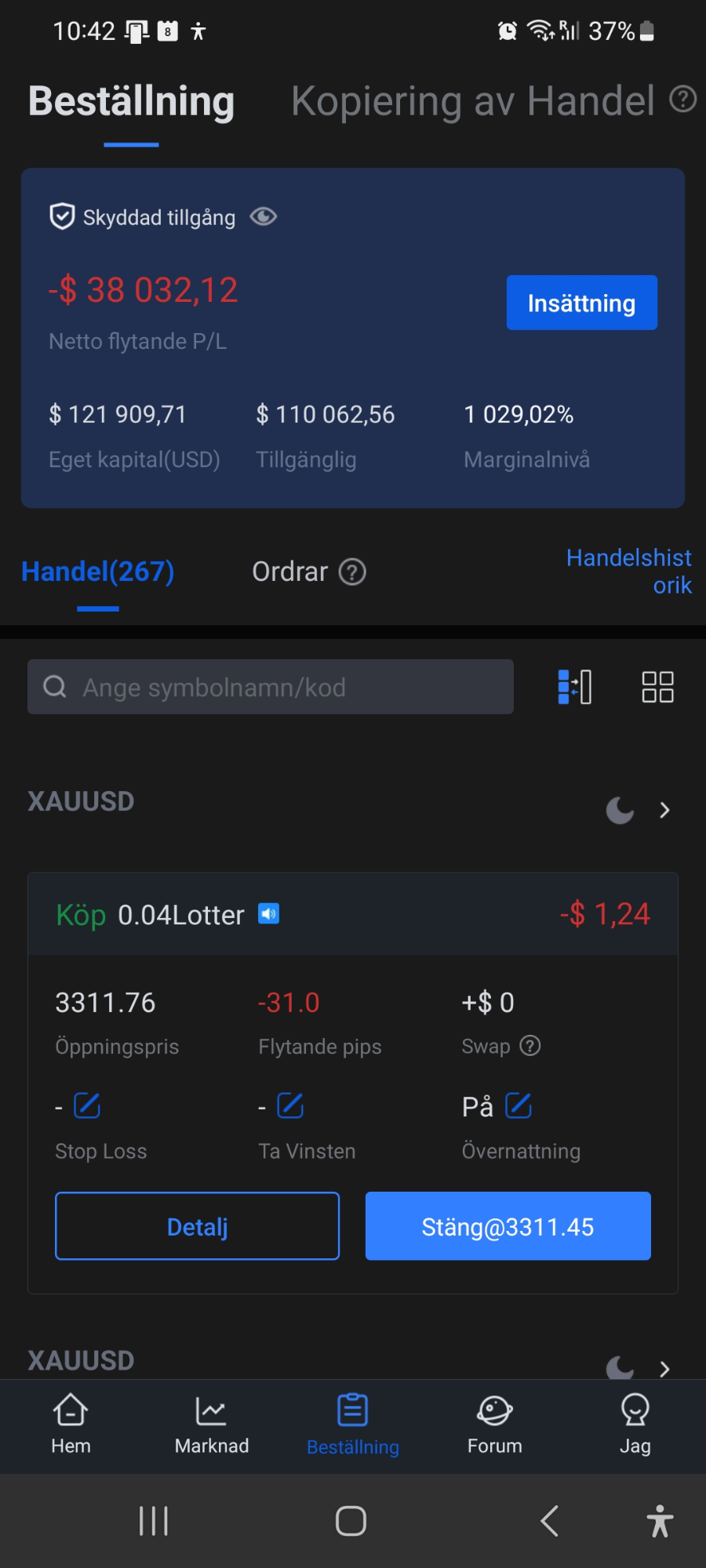Open first XAUUSD symbol details chevron
This screenshot has height=1568, width=706.
(664, 810)
